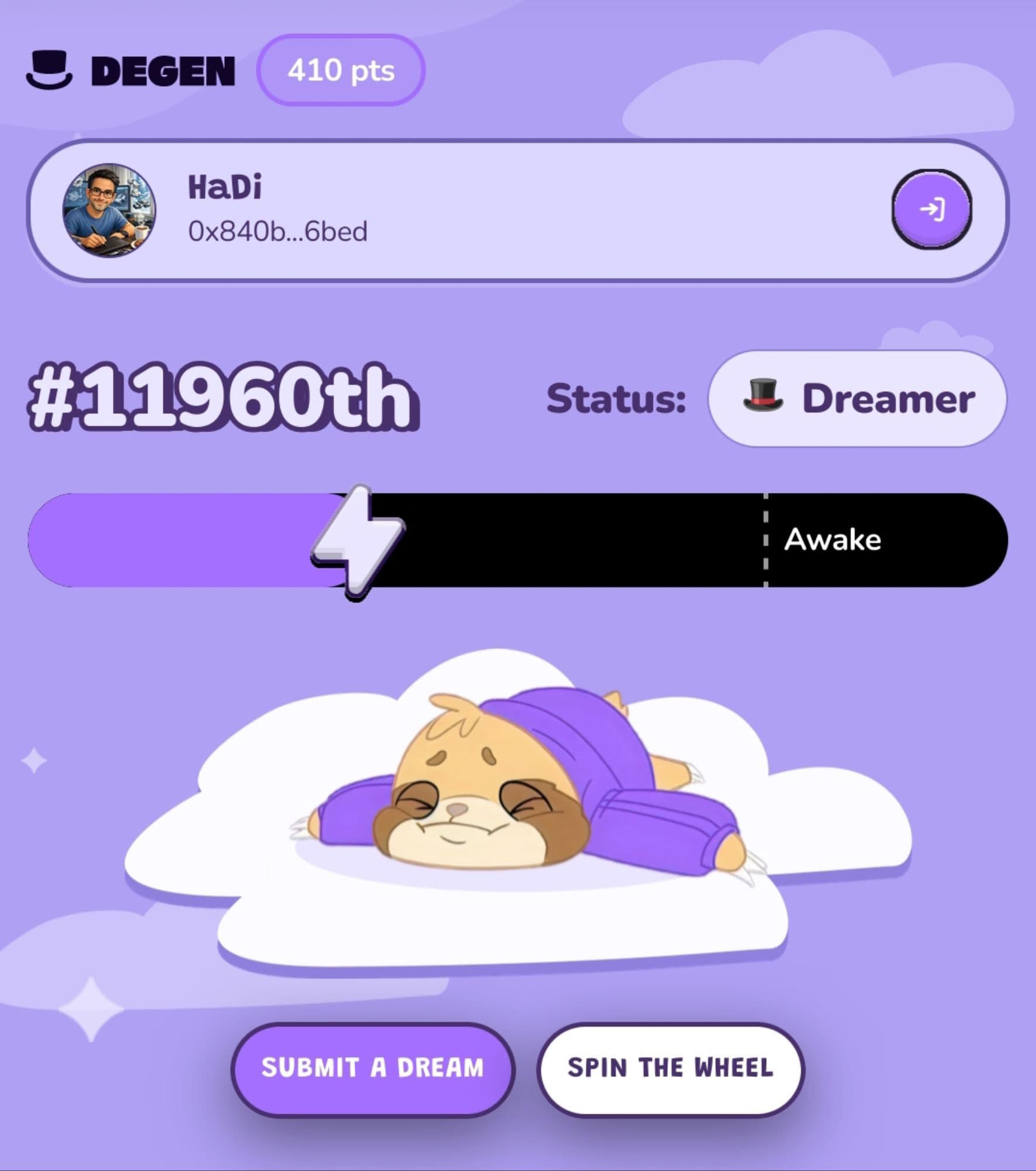Open the 410 pts badge
This screenshot has width=1036, height=1171.
pyautogui.click(x=341, y=70)
